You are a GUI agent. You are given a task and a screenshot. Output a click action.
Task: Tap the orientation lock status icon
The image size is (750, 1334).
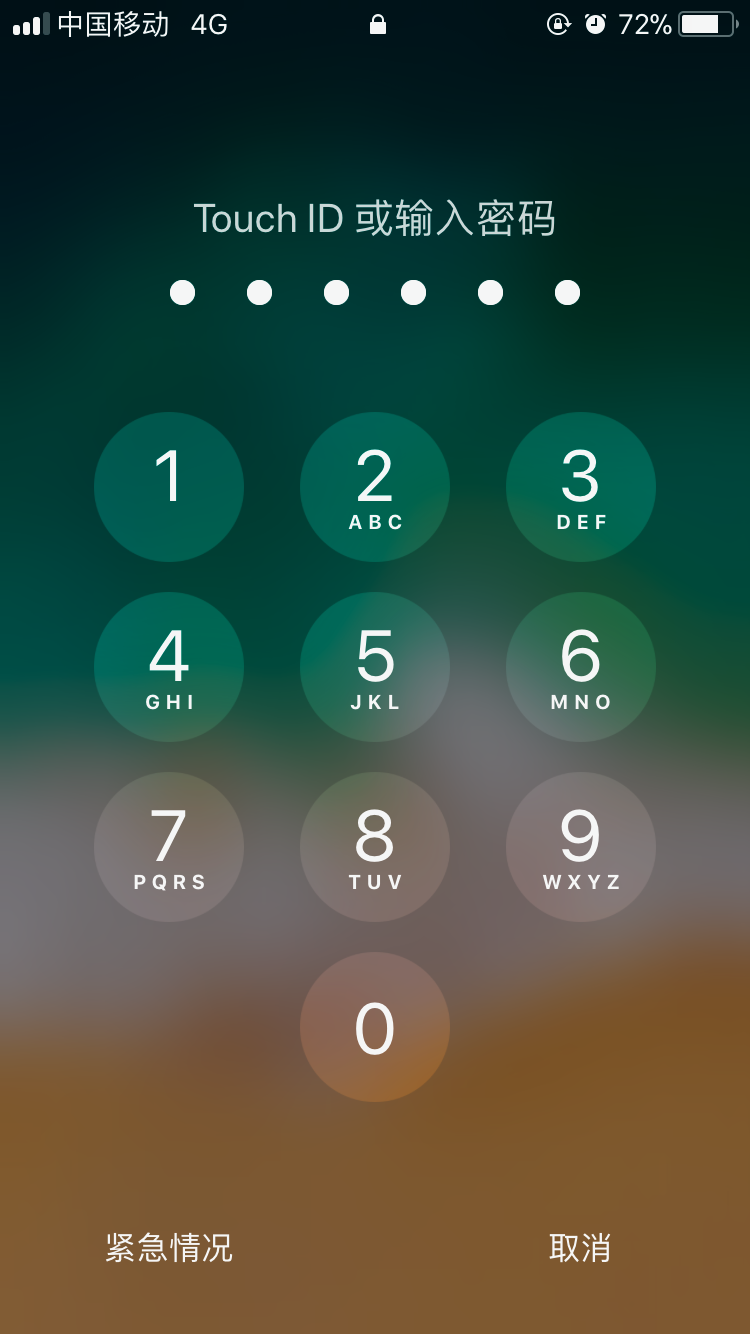[x=557, y=25]
